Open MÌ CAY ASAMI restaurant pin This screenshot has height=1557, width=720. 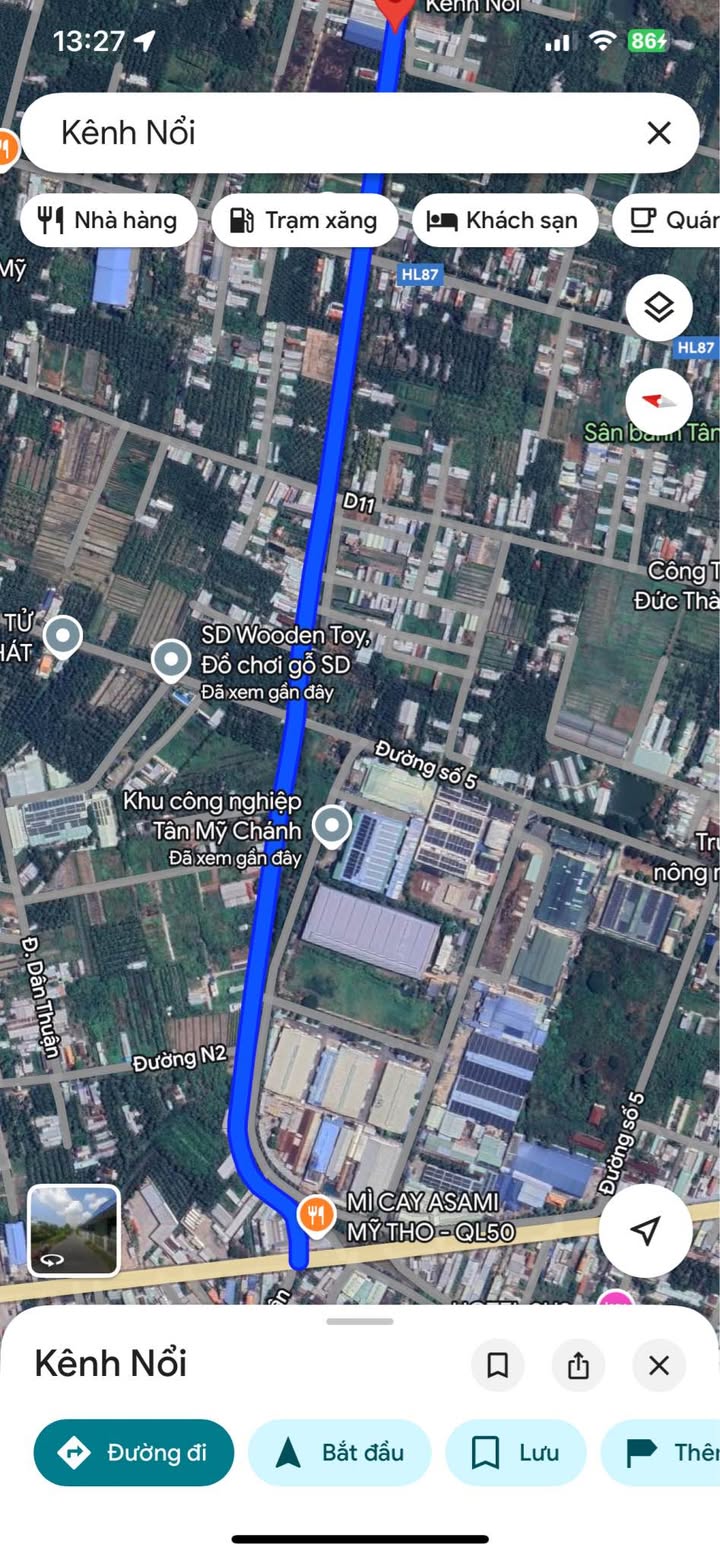[x=316, y=1214]
